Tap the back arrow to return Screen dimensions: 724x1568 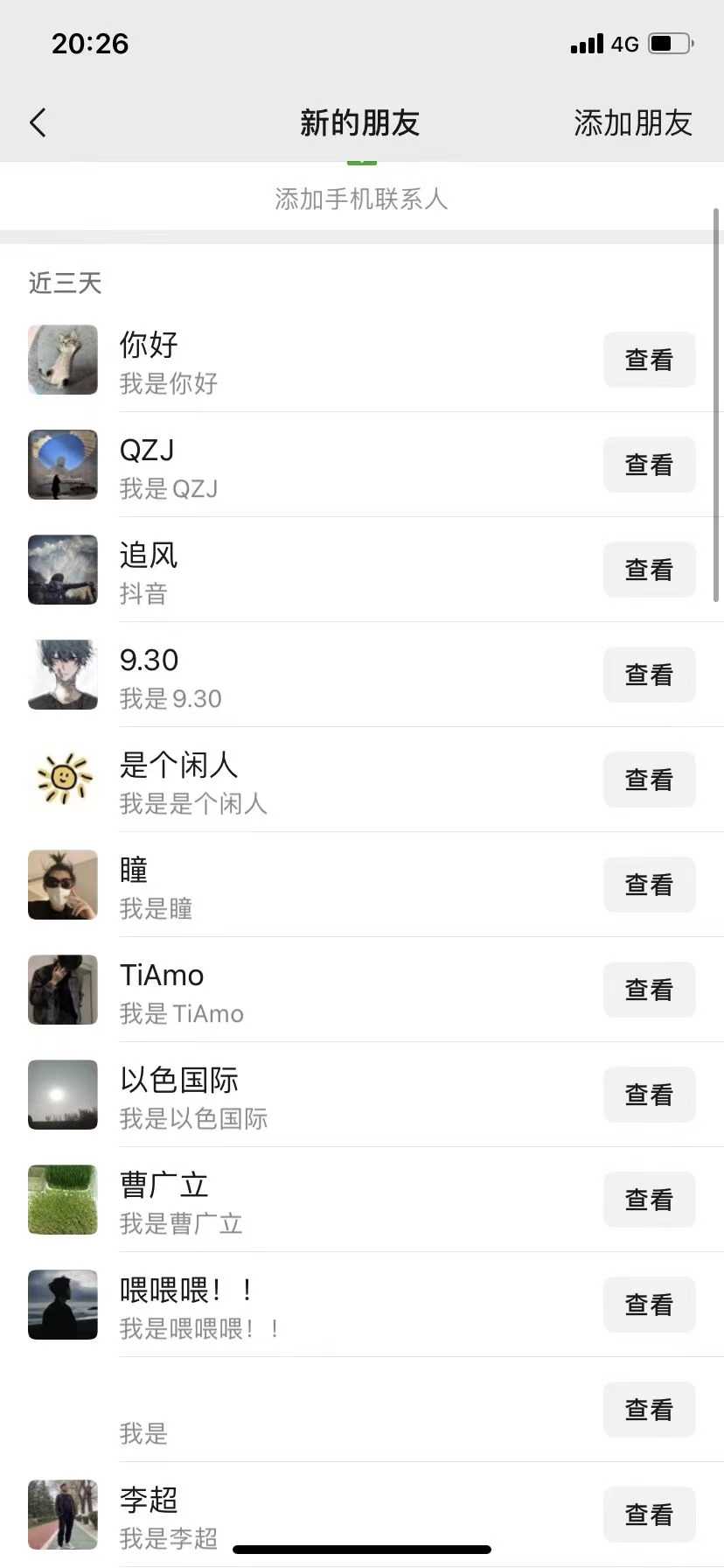point(37,122)
